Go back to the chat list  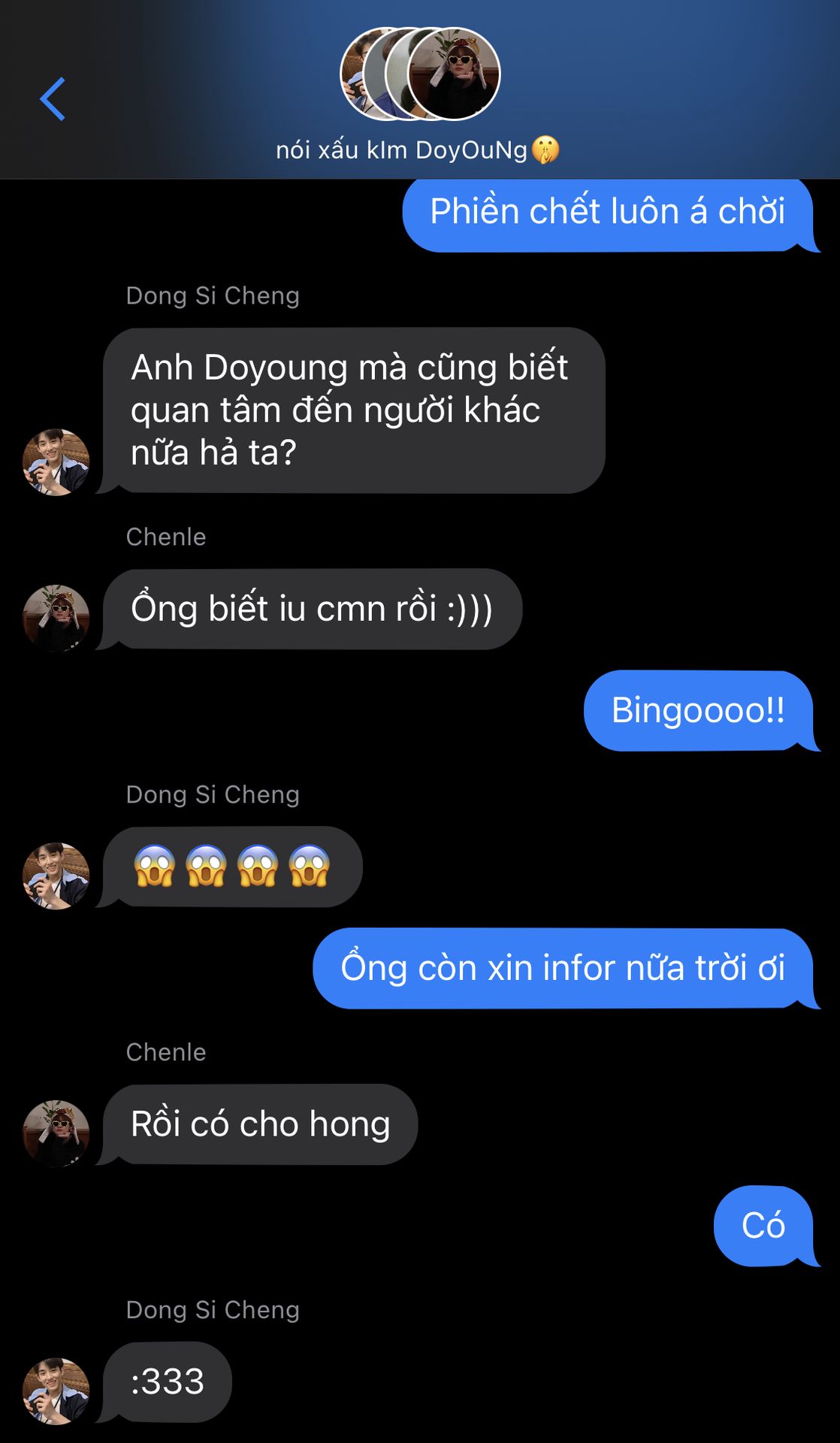[53, 99]
